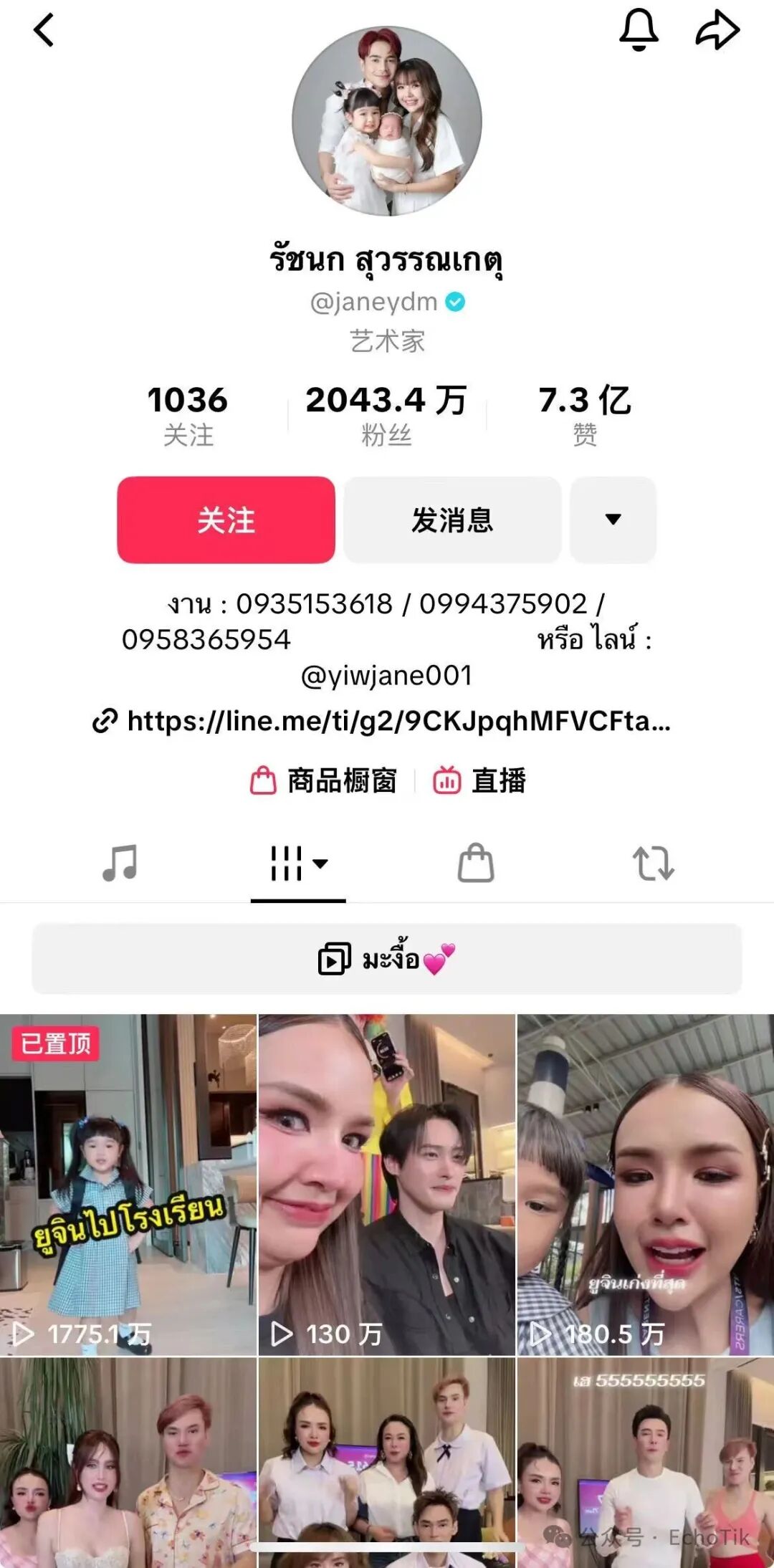Send a message via 发消息
The image size is (774, 1568).
451,520
